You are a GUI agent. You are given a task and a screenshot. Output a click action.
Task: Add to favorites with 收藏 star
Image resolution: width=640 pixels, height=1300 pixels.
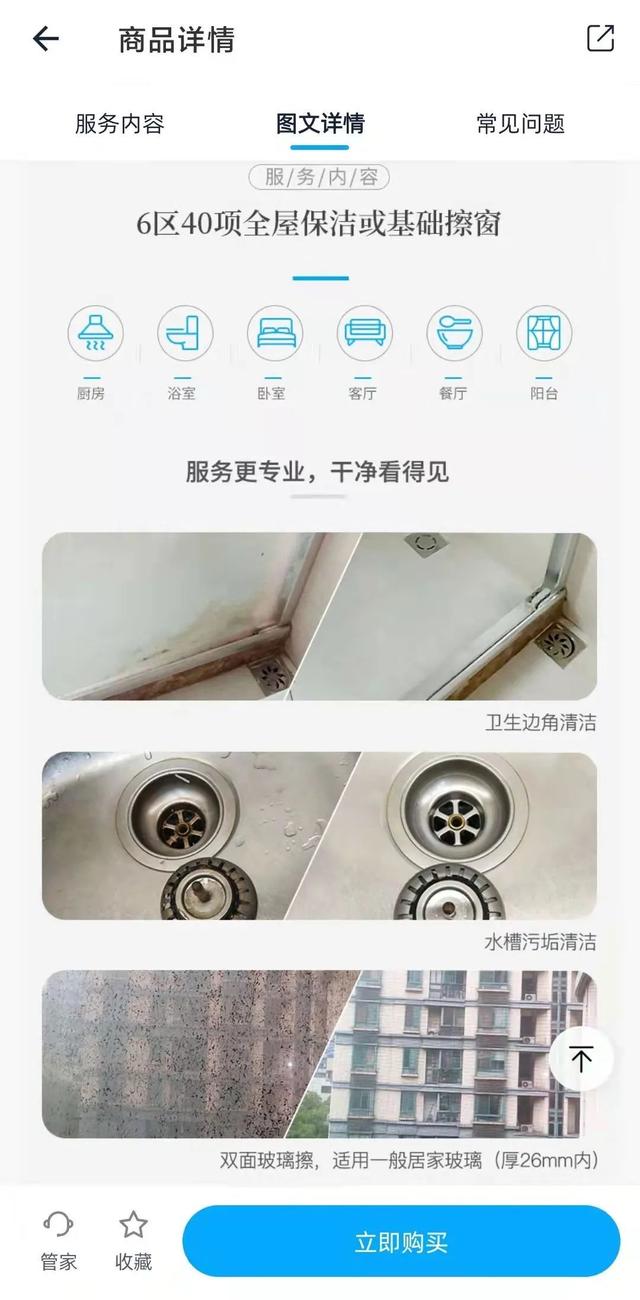(x=133, y=1240)
